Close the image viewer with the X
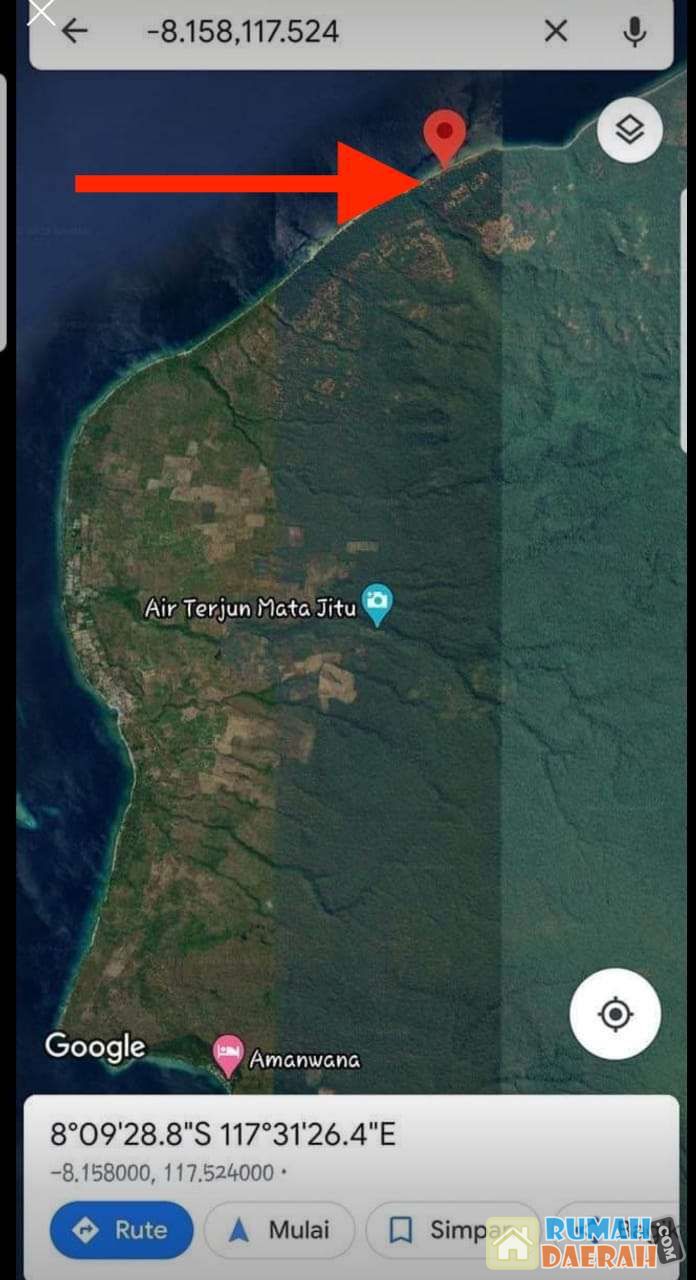Screen dimensions: 696x1280 click(41, 12)
